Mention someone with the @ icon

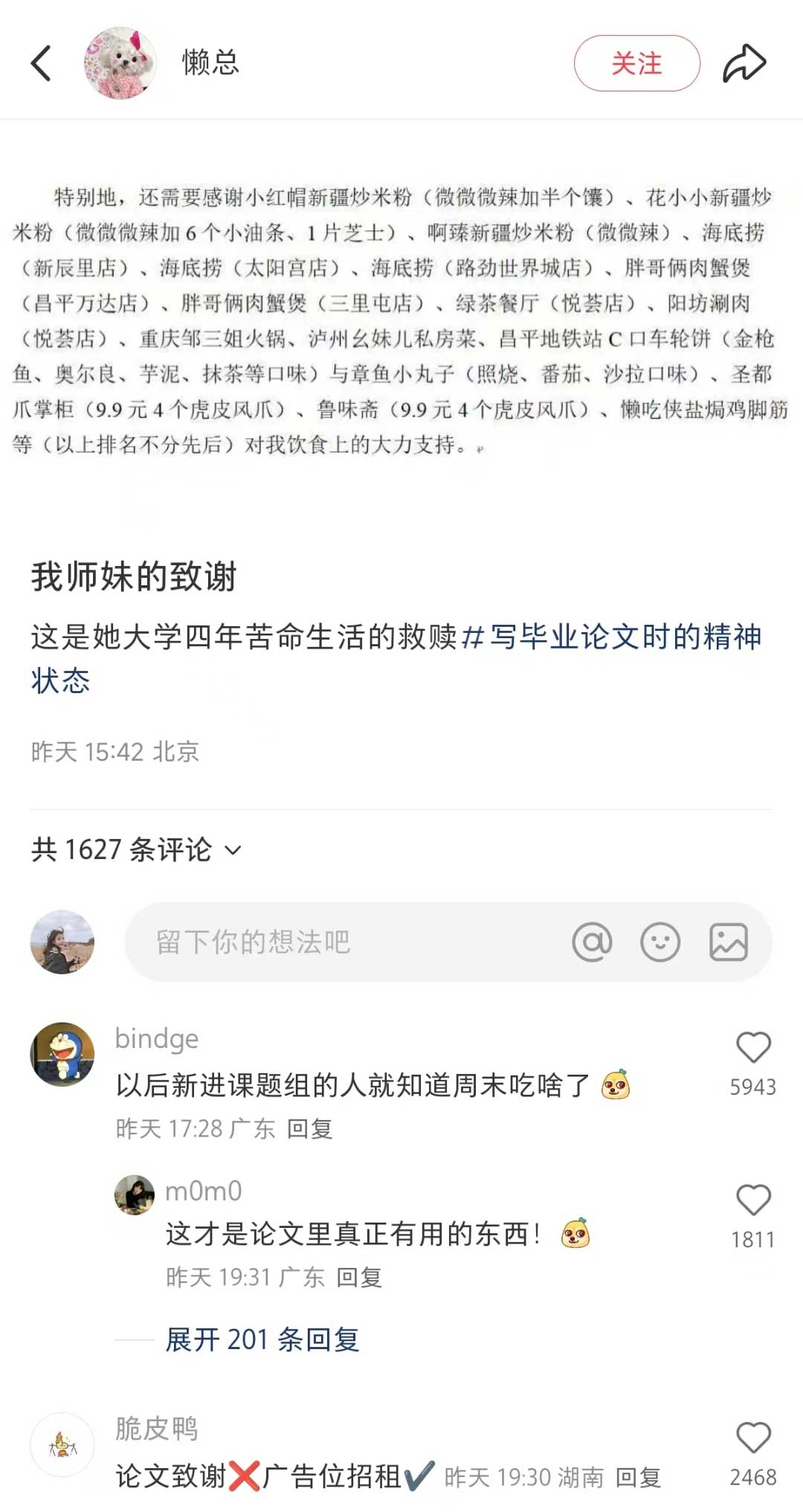coord(592,942)
